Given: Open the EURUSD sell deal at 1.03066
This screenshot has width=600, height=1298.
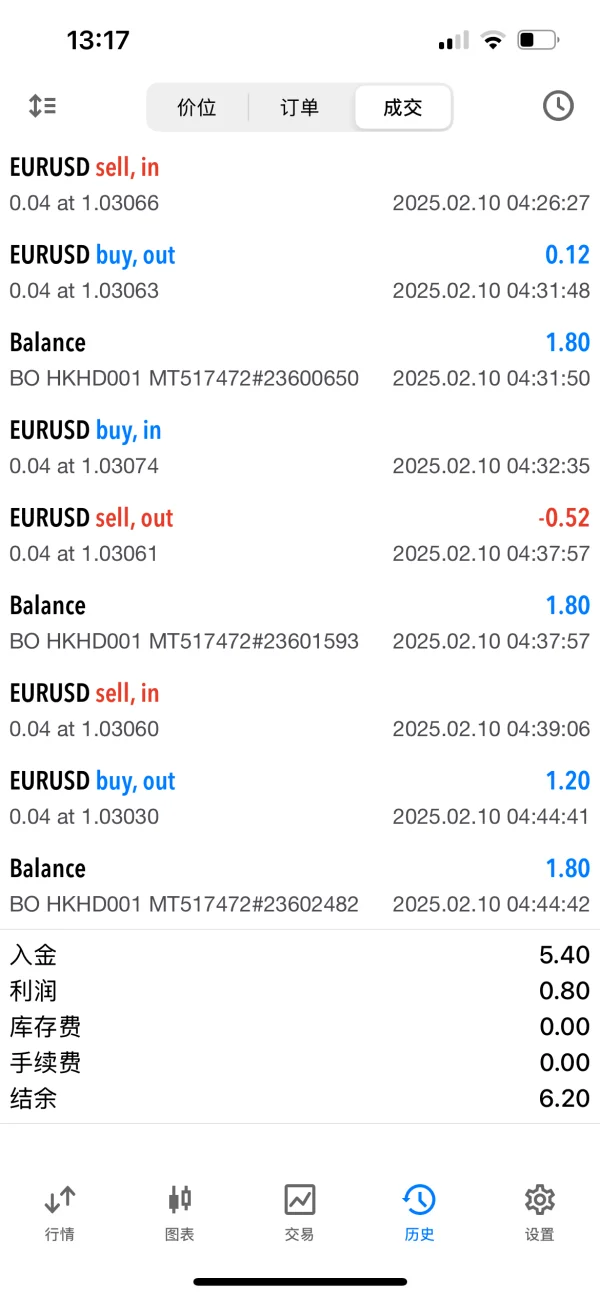Looking at the screenshot, I should (x=299, y=185).
